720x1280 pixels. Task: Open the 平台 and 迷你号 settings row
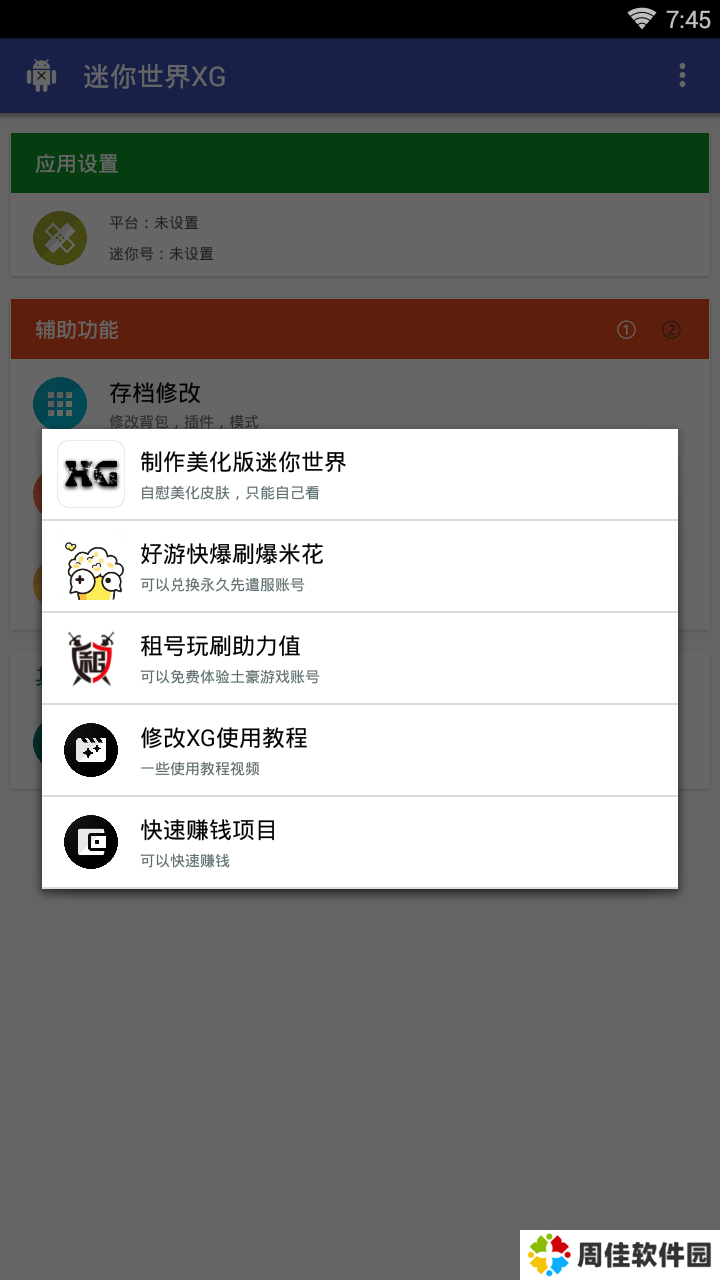(360, 237)
